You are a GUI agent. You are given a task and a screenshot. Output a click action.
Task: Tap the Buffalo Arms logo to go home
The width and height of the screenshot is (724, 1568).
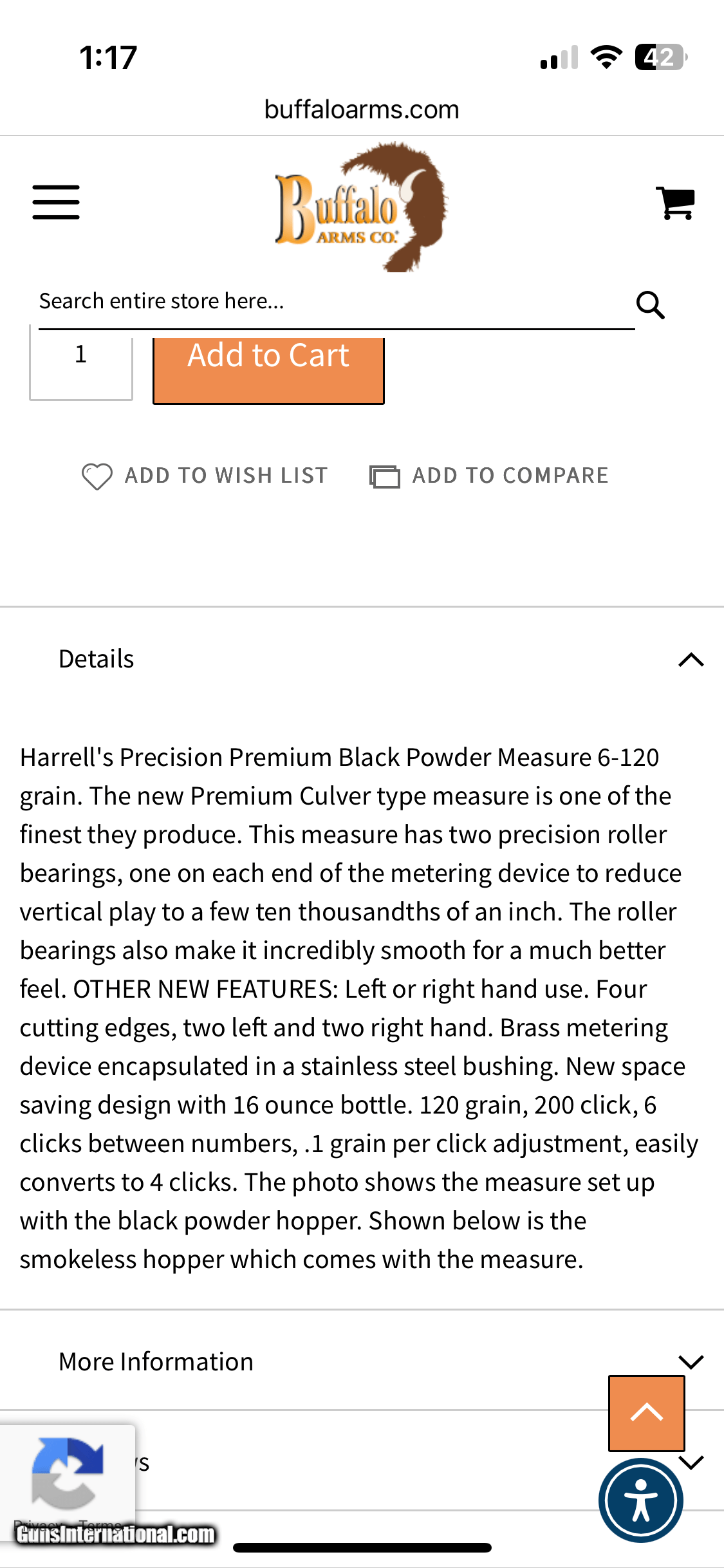(x=361, y=207)
